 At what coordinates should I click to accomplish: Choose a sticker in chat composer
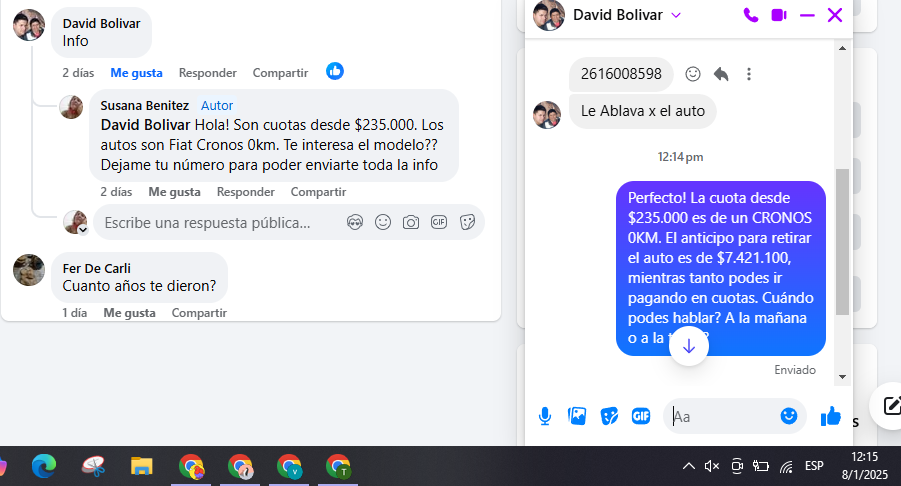(609, 416)
